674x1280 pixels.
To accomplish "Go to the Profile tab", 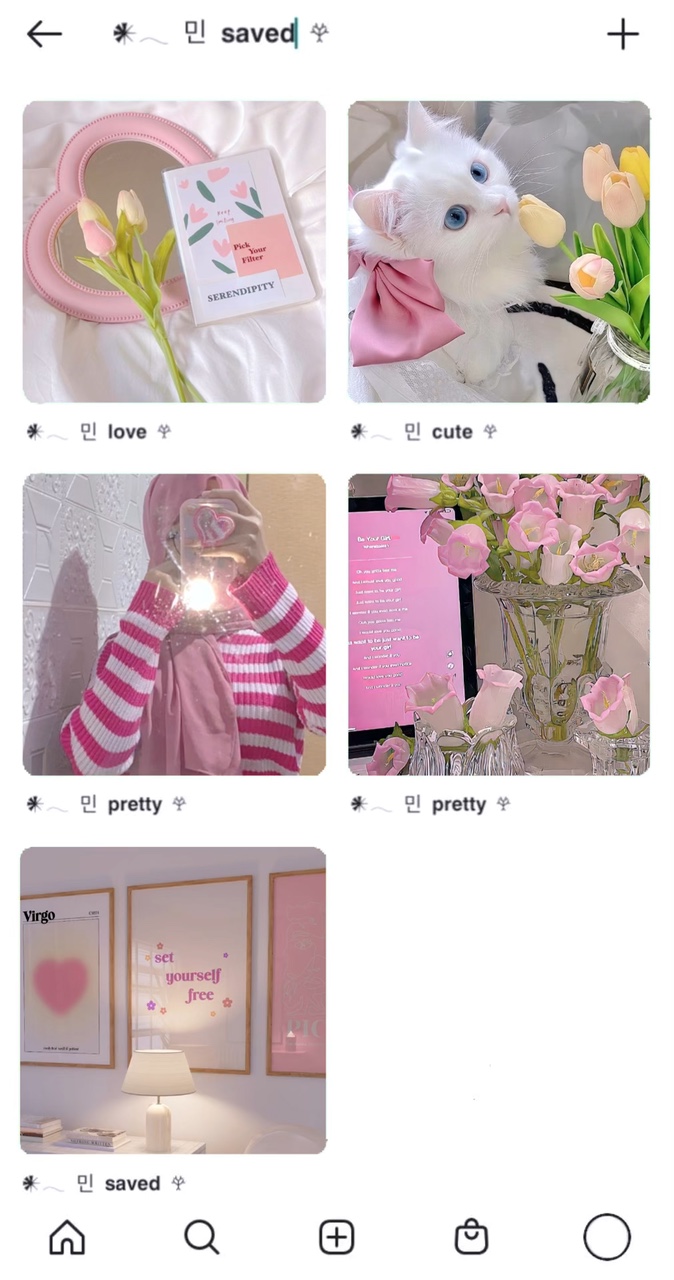I will point(607,1238).
